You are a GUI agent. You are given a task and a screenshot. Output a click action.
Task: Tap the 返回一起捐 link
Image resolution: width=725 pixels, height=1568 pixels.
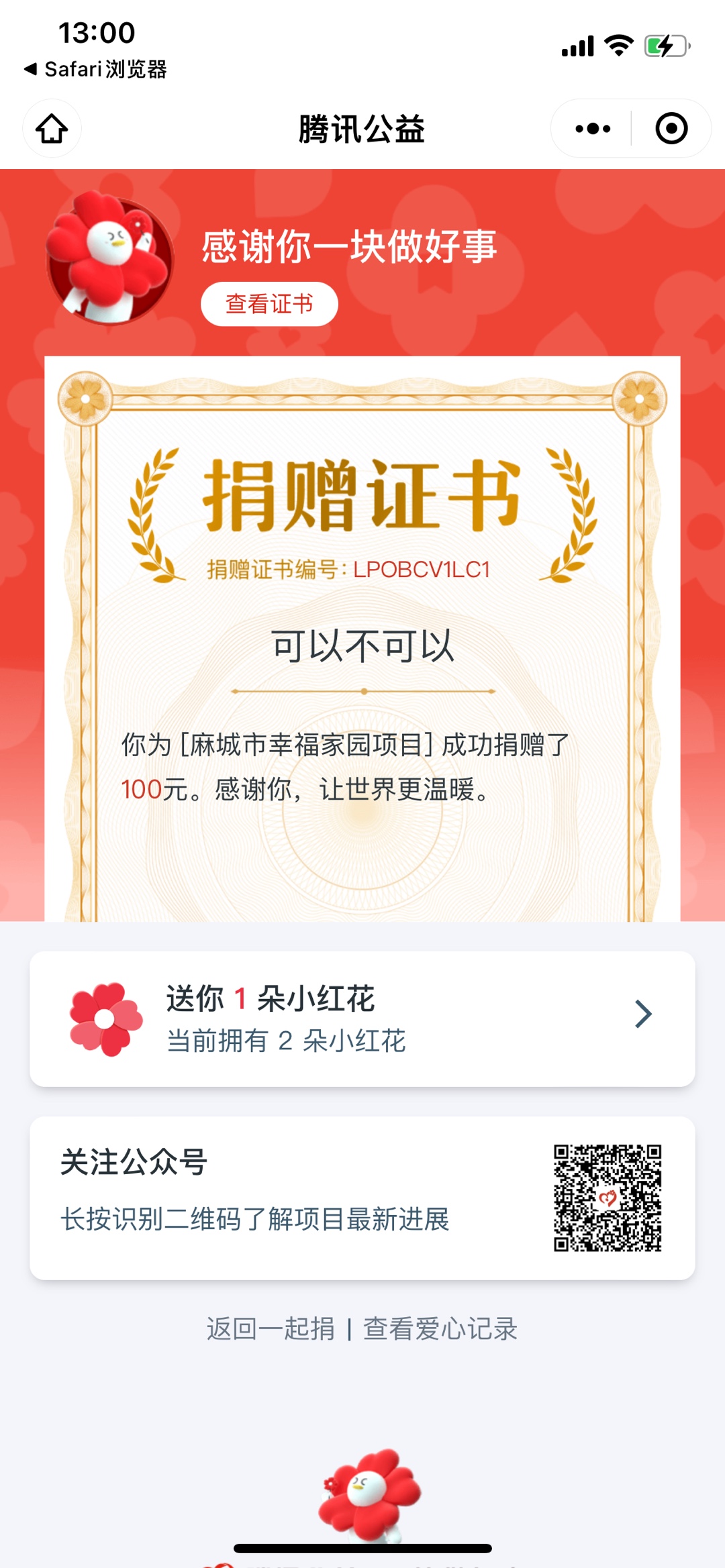click(271, 1328)
